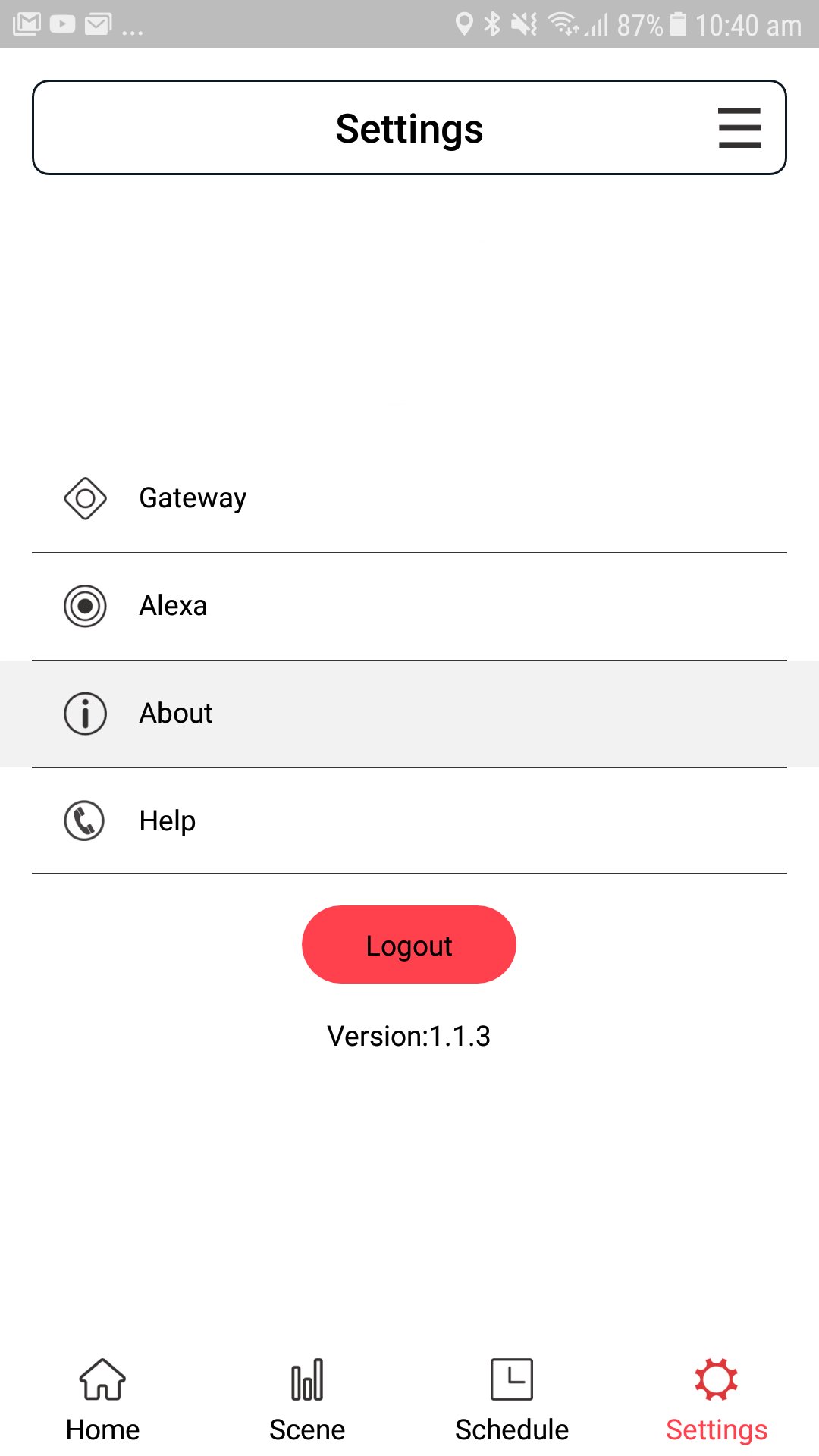Switch to the Home tab
The height and width of the screenshot is (1456, 819).
coord(102,1400)
